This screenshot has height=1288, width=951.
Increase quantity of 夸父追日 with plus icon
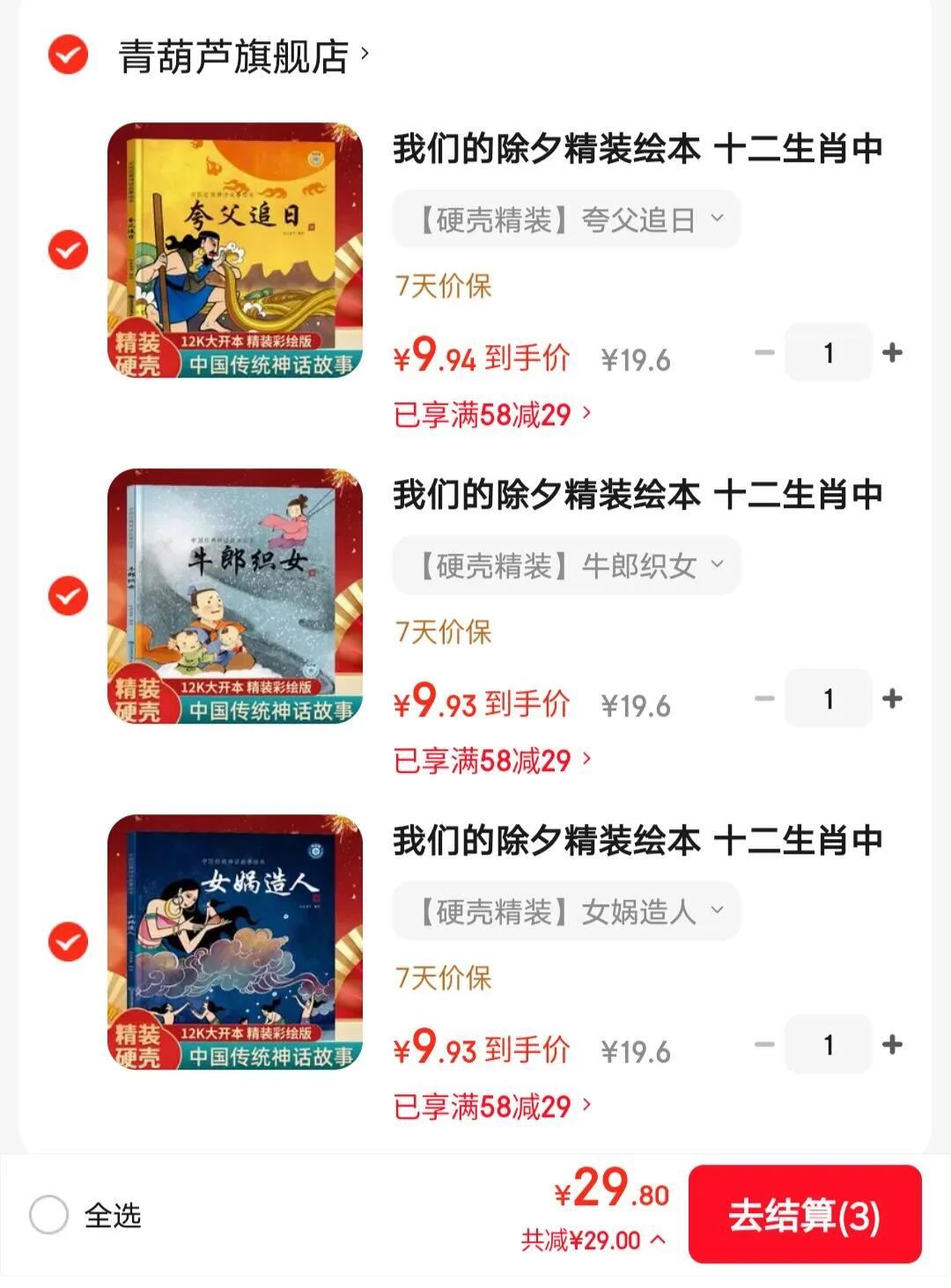[893, 350]
